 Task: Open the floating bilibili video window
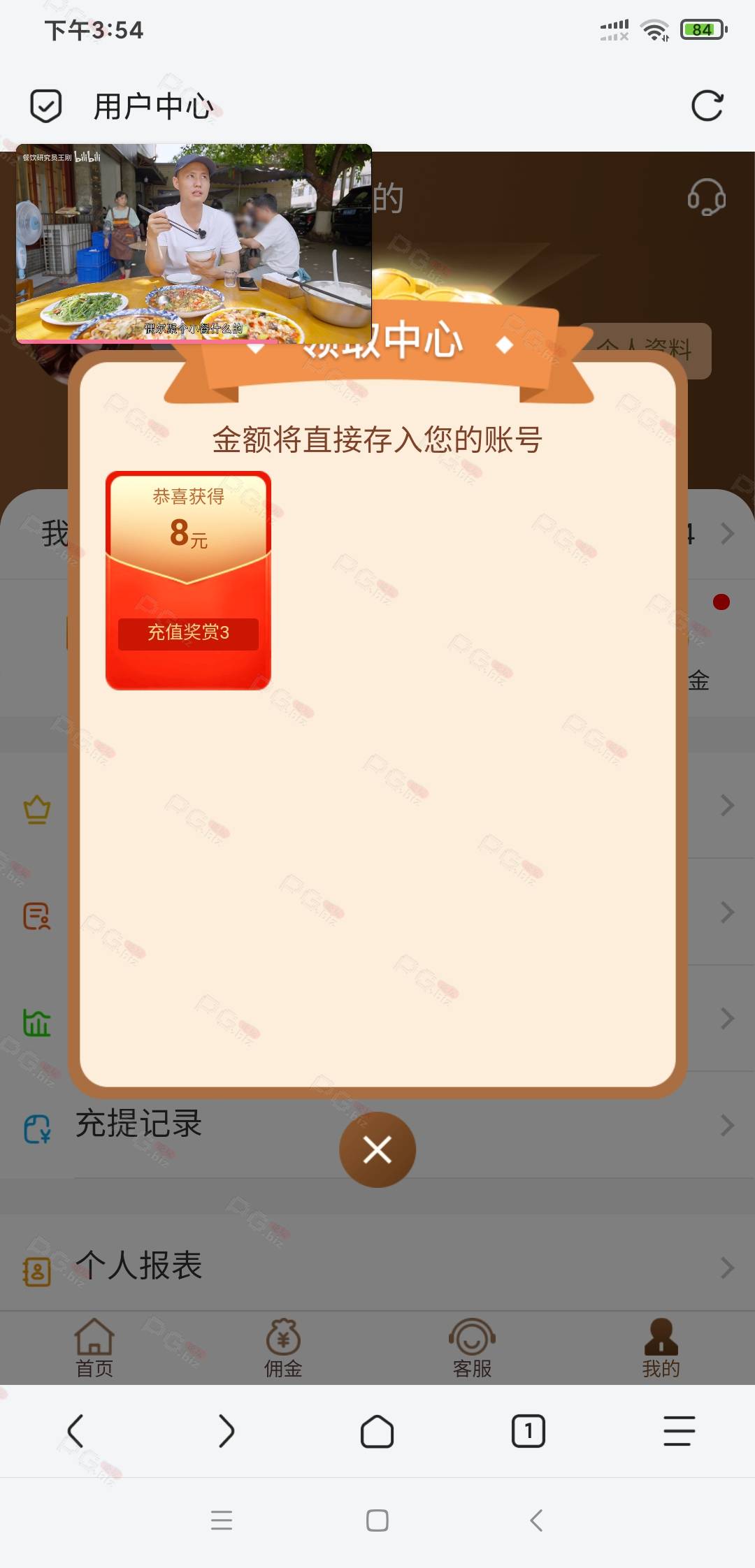194,244
